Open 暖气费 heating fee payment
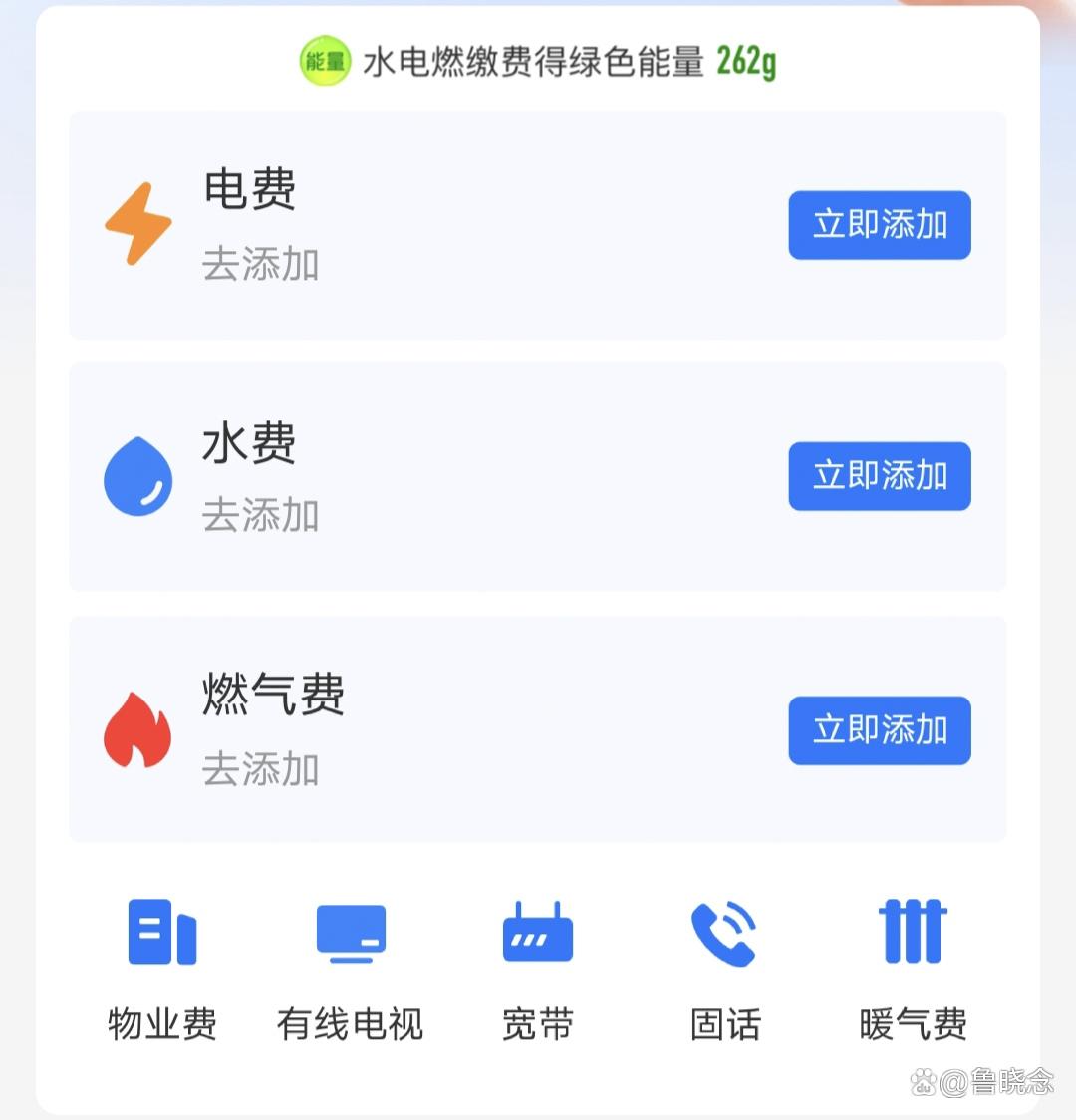This screenshot has width=1076, height=1120. [913, 967]
